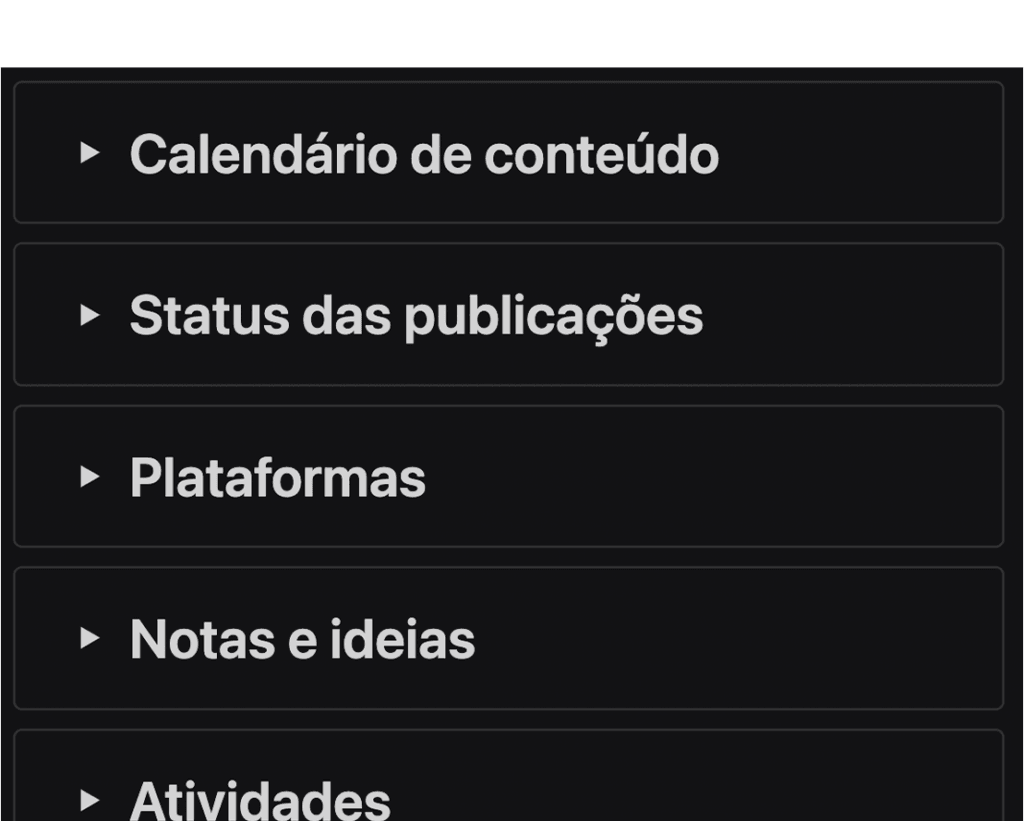Viewport: 1024px width, 821px height.
Task: Expand the Plataformas section
Action: 90,477
